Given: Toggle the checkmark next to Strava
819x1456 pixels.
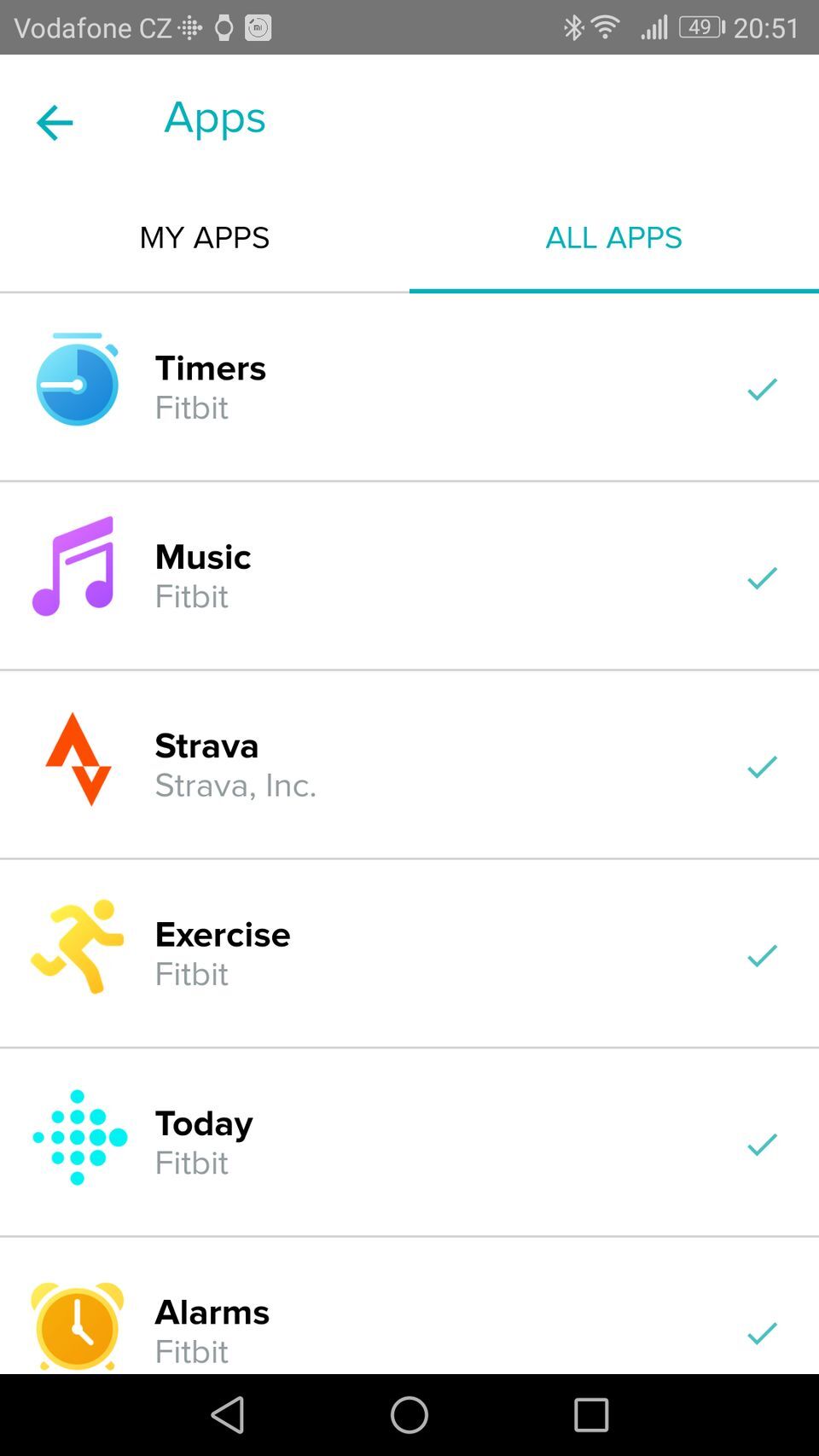Looking at the screenshot, I should coord(762,767).
